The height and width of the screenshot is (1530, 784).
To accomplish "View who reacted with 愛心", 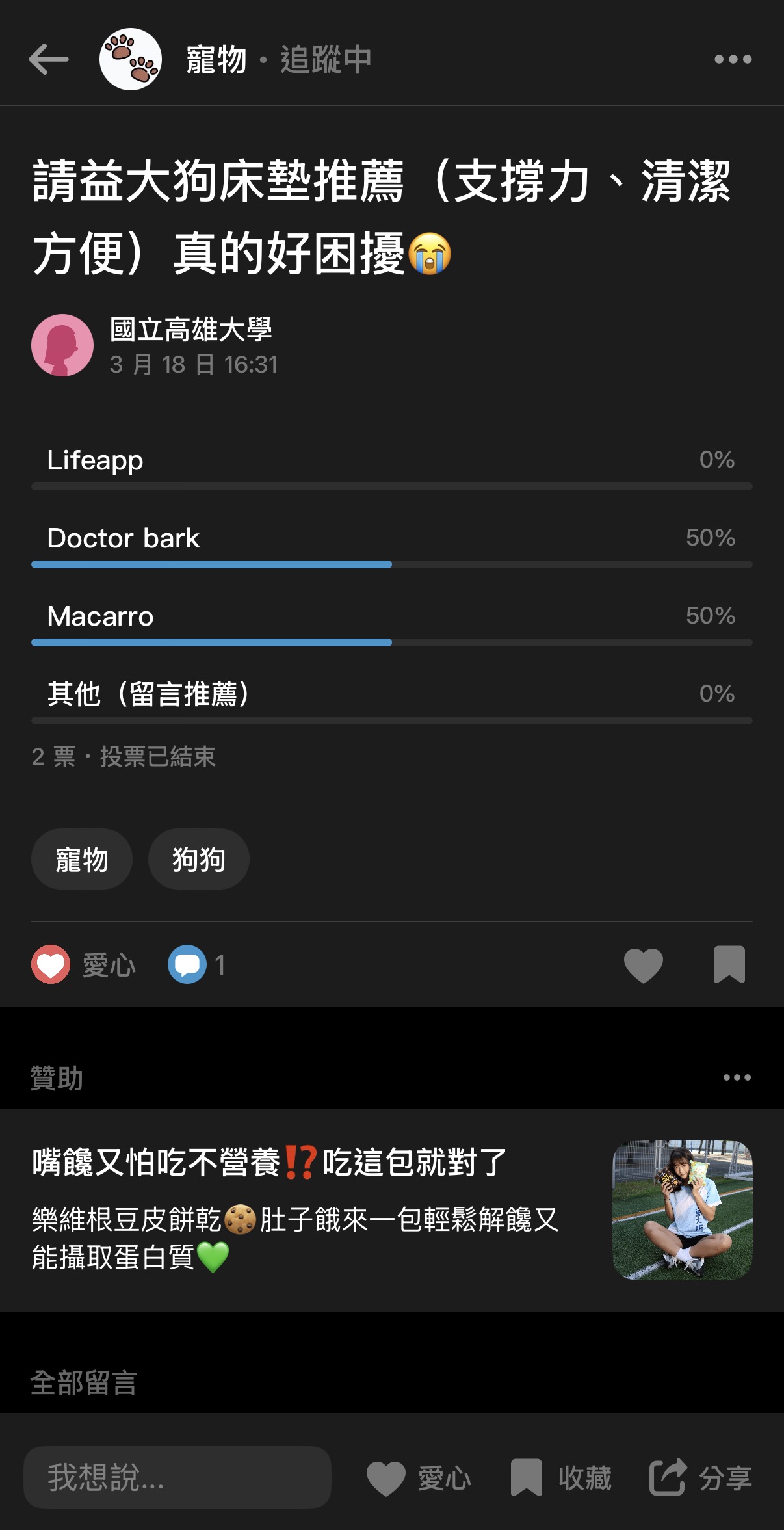I will (85, 964).
